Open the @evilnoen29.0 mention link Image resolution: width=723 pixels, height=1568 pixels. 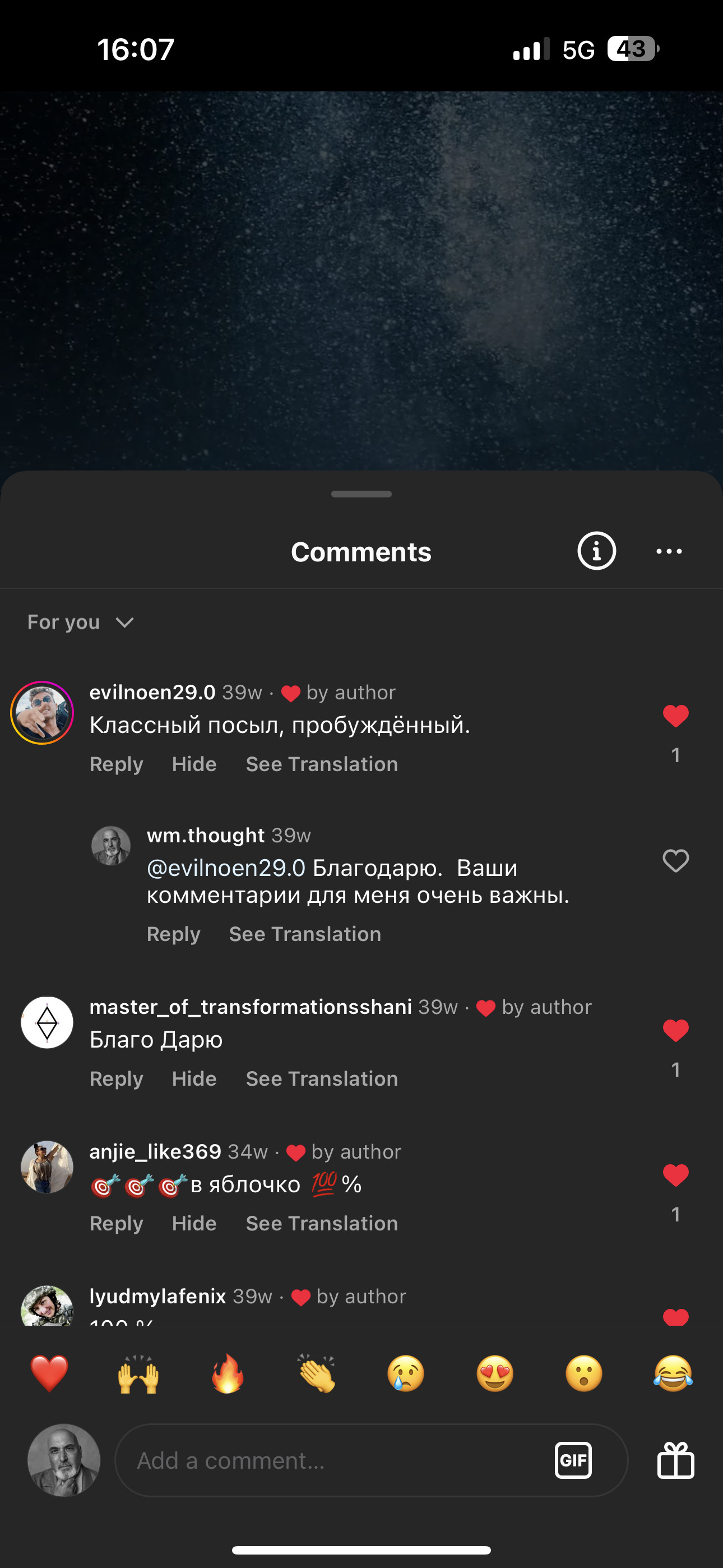pos(226,868)
